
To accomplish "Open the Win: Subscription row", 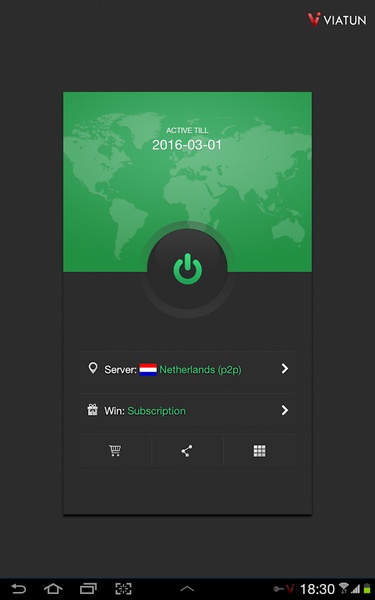I will 188,411.
